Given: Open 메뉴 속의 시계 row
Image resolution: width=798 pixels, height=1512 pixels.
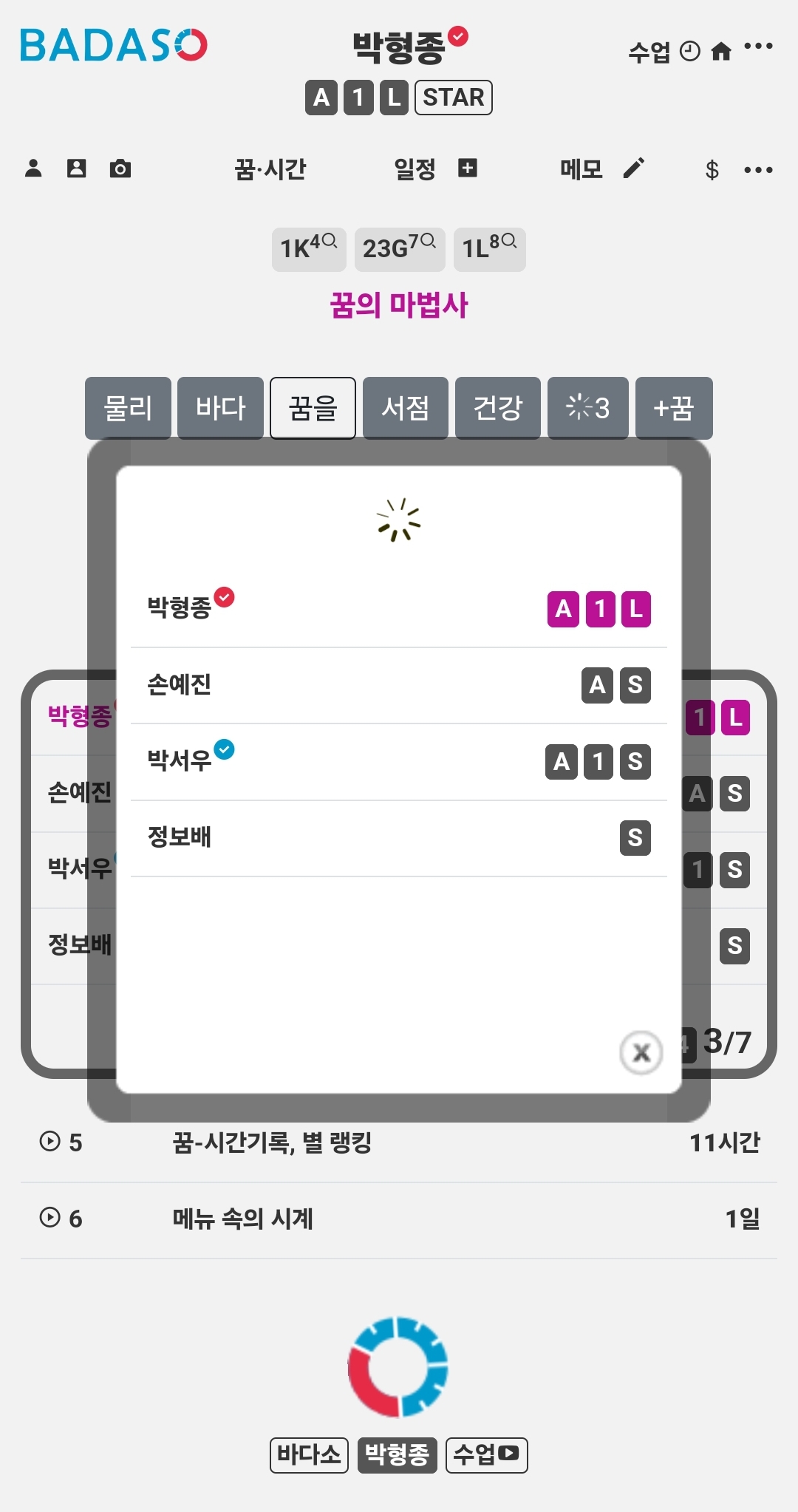Looking at the screenshot, I should 399,1219.
